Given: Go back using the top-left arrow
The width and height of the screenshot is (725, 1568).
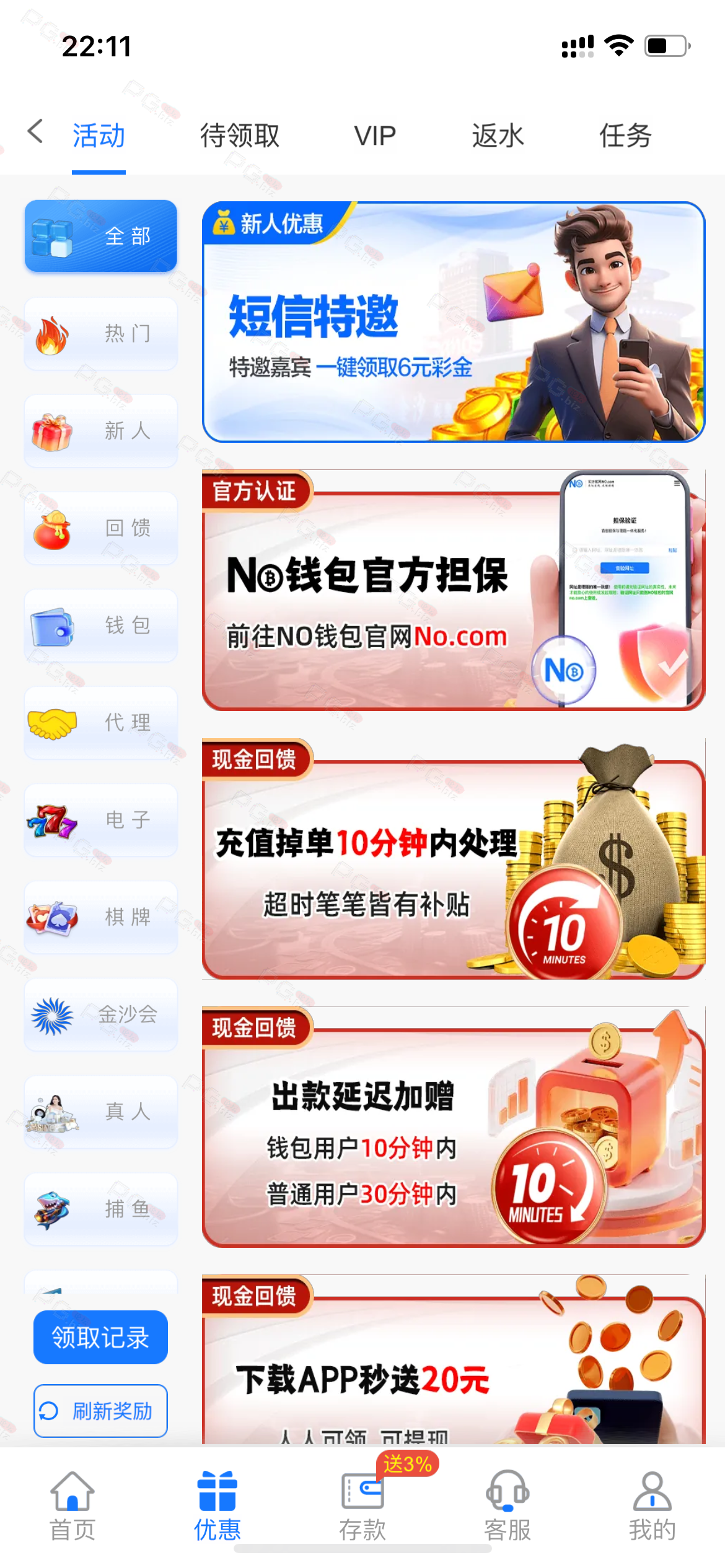Looking at the screenshot, I should tap(36, 133).
